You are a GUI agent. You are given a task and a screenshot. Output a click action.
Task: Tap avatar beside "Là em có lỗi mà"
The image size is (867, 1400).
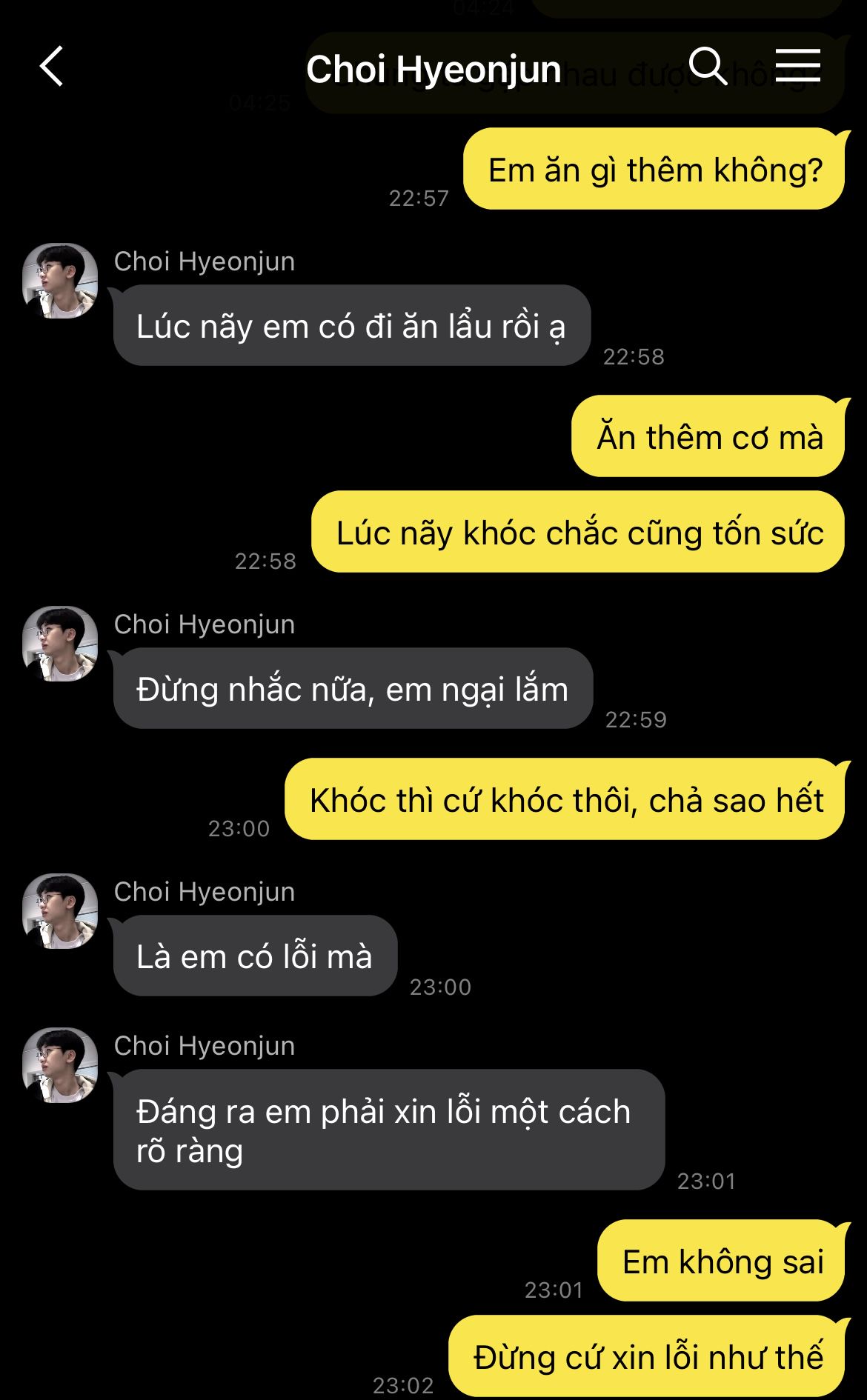61,911
